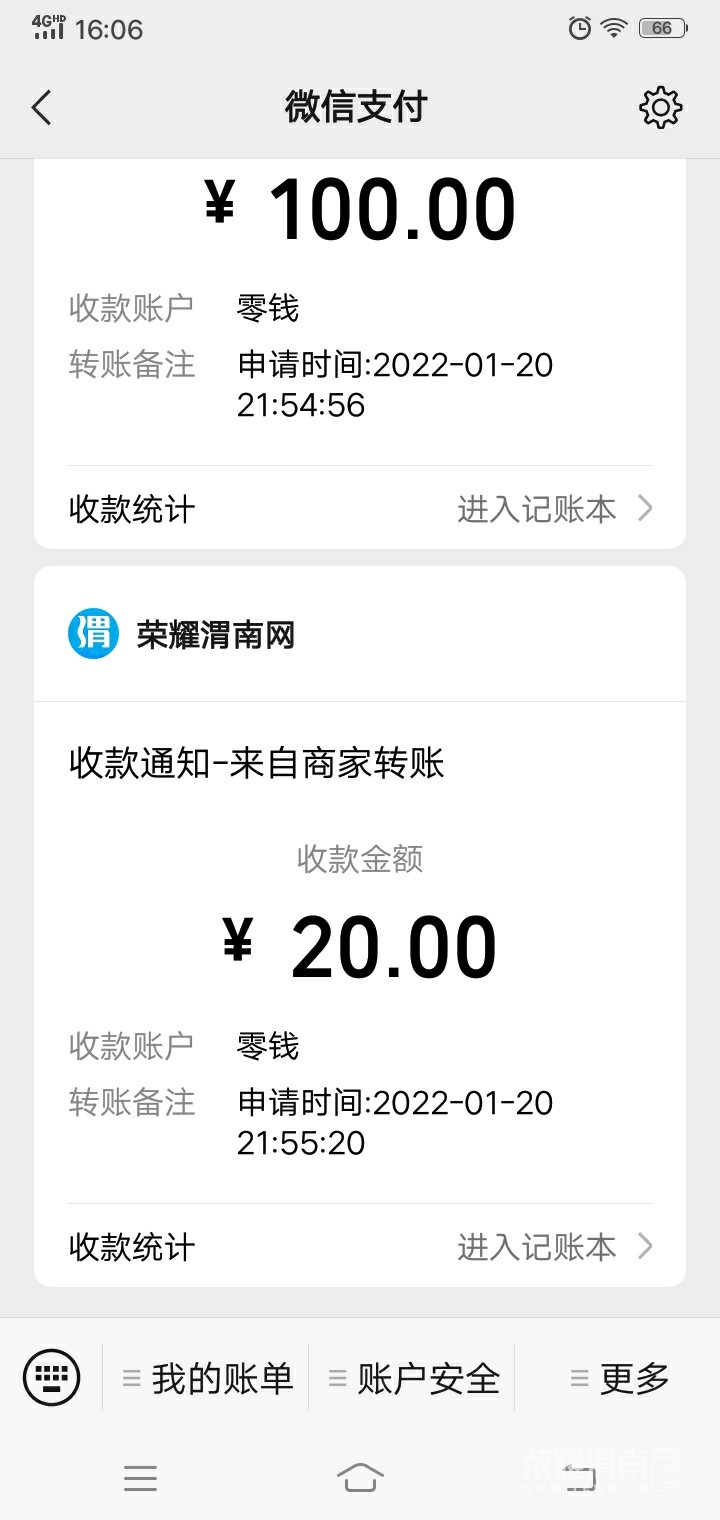Tap the system home button

(x=360, y=1477)
